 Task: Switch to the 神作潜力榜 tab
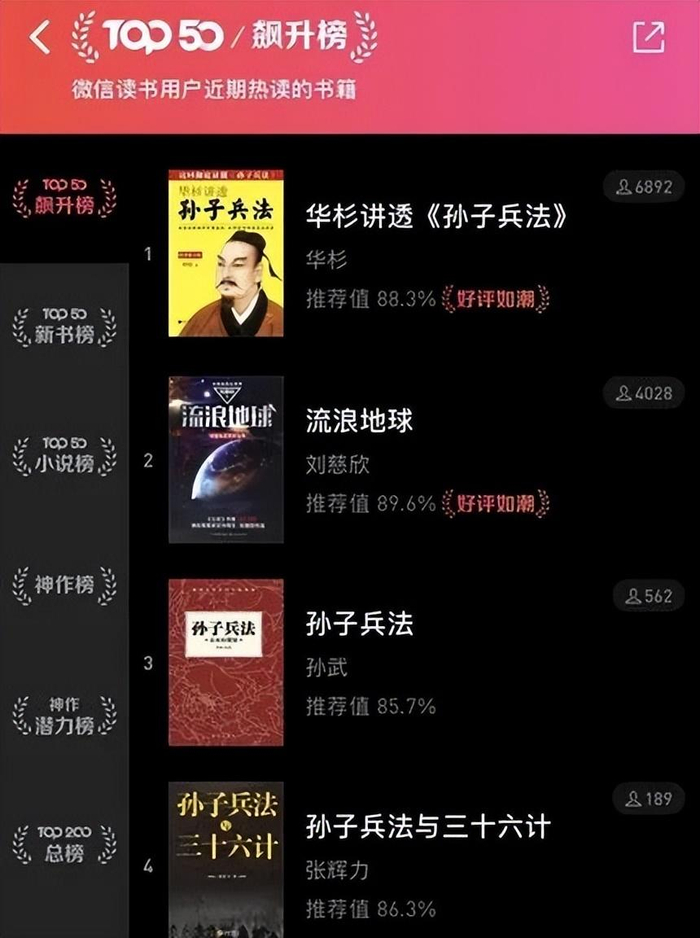[x=64, y=715]
